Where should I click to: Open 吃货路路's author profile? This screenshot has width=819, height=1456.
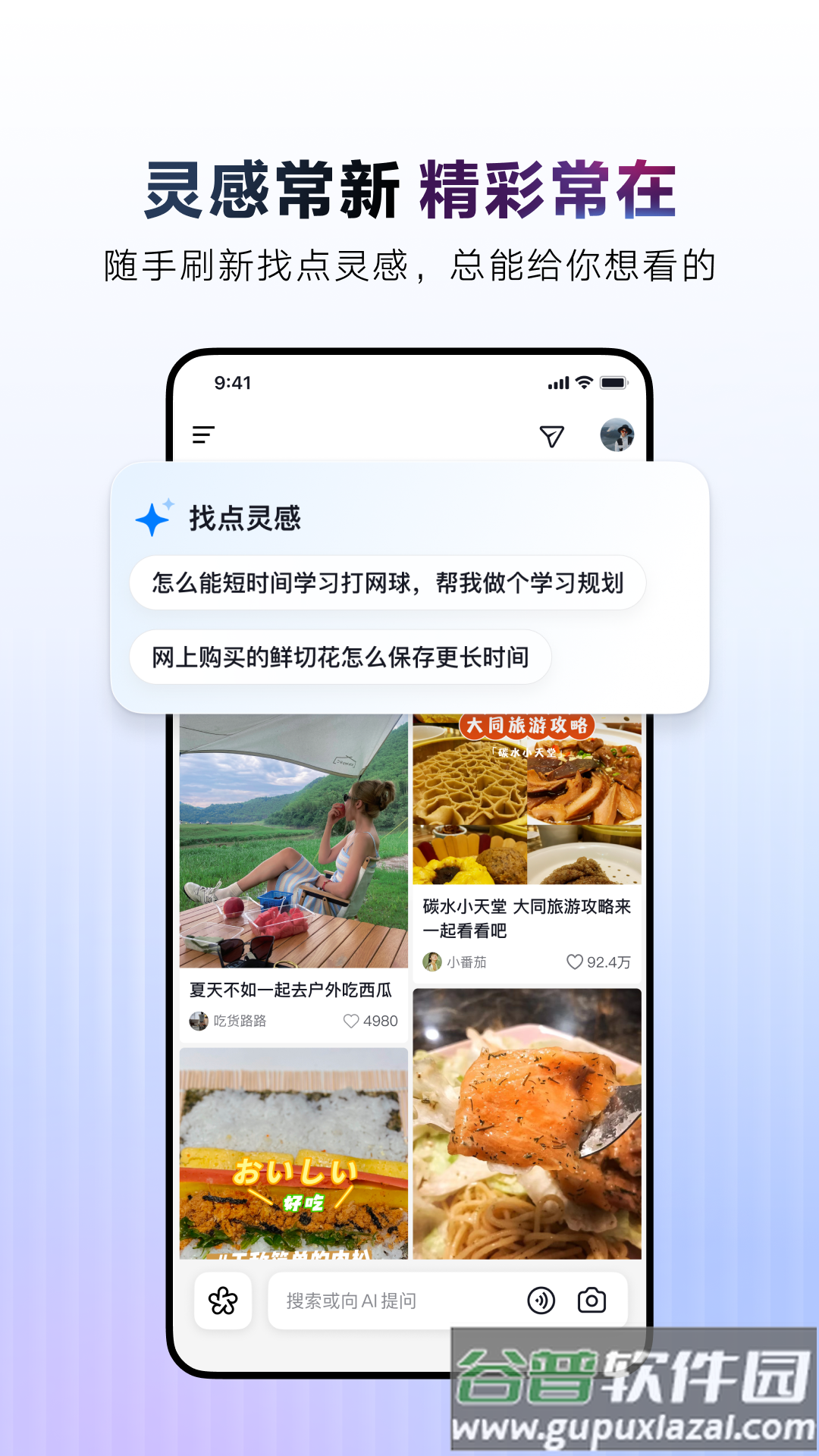(199, 1020)
